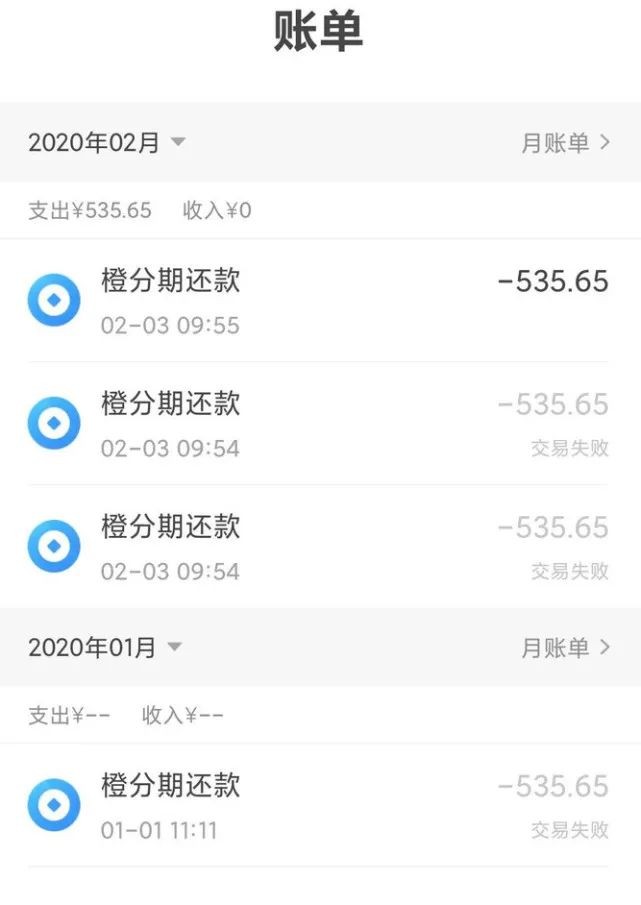Expand the 2020年01月 month selector

coord(105,647)
